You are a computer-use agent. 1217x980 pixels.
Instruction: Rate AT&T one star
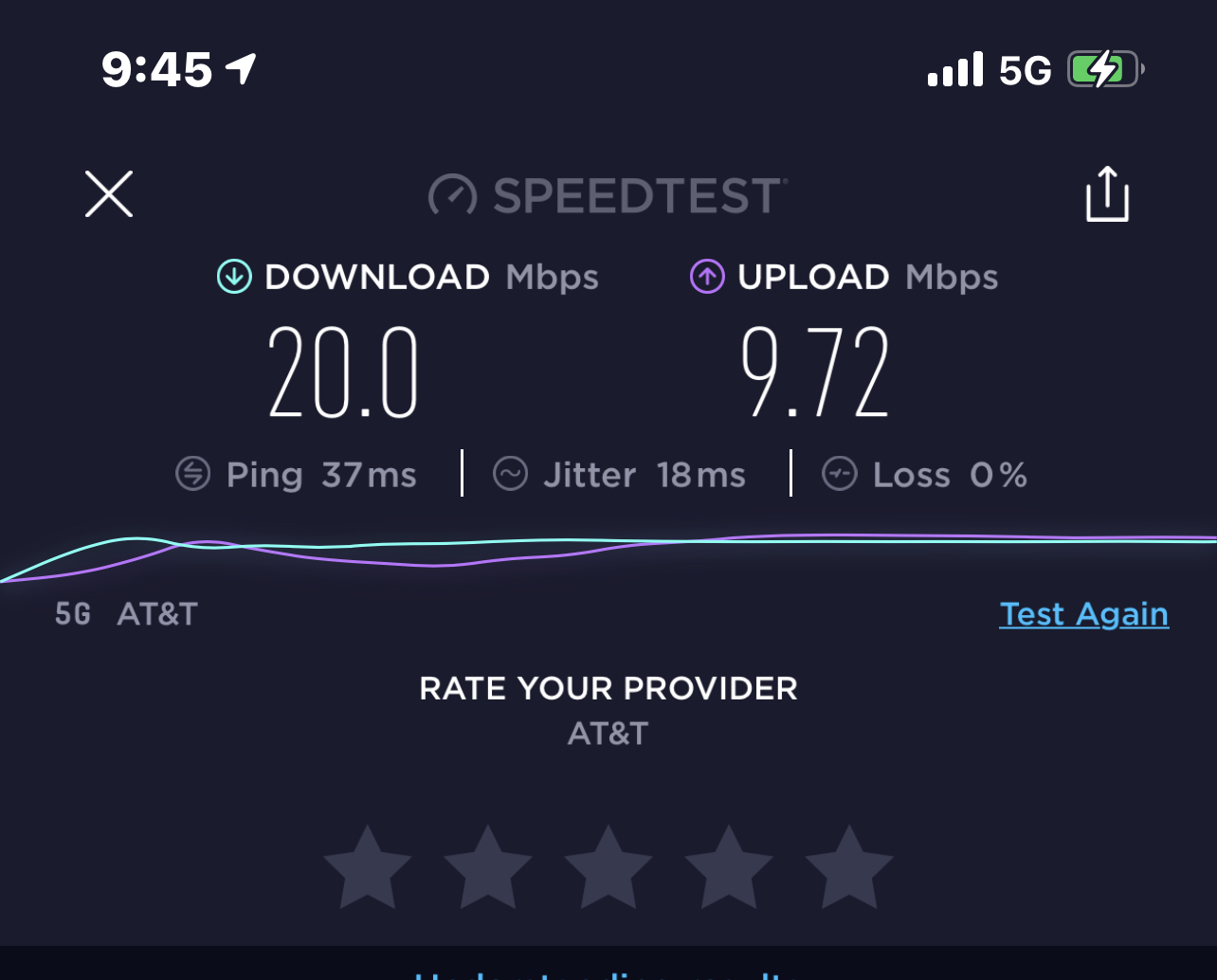point(367,868)
